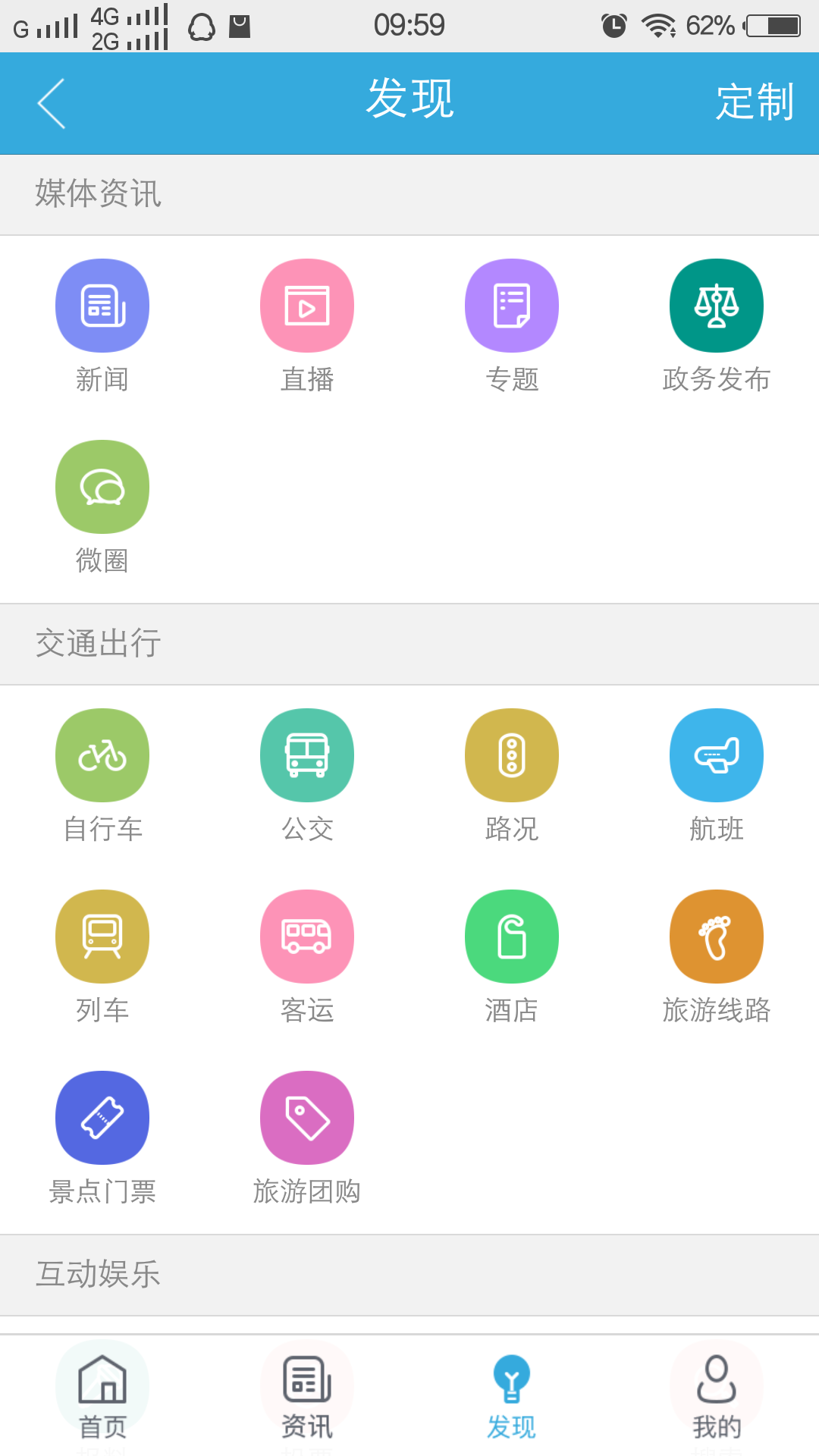The height and width of the screenshot is (1456, 819).
Task: Go back using the top-left arrow
Action: click(50, 103)
